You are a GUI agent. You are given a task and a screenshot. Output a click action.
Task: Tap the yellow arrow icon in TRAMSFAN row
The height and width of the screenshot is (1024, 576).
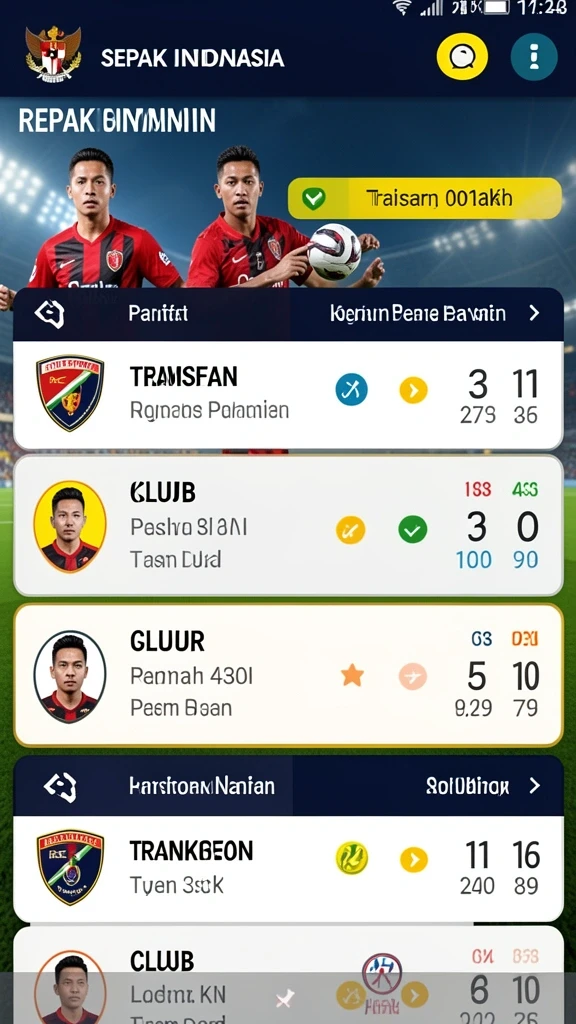point(413,391)
